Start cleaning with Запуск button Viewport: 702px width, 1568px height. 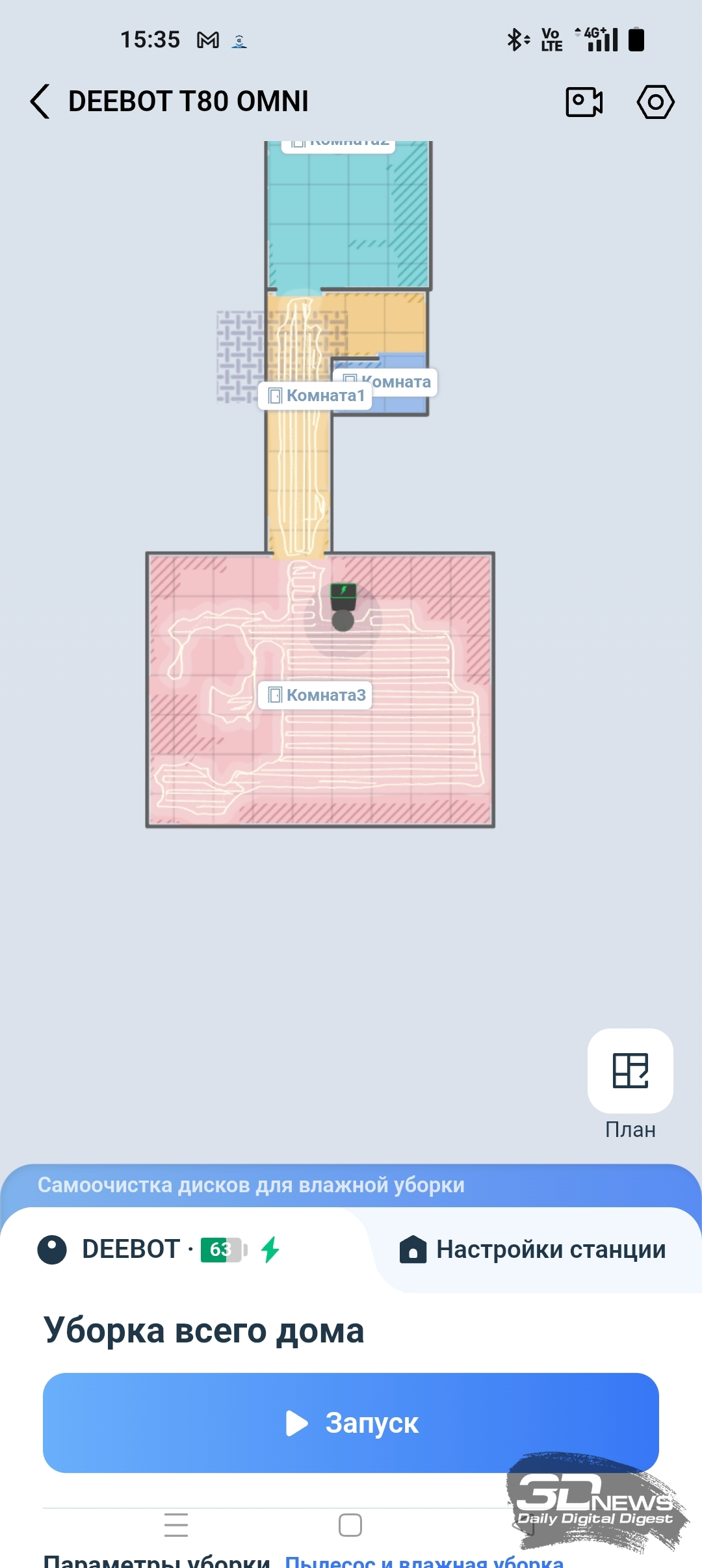pos(351,1422)
